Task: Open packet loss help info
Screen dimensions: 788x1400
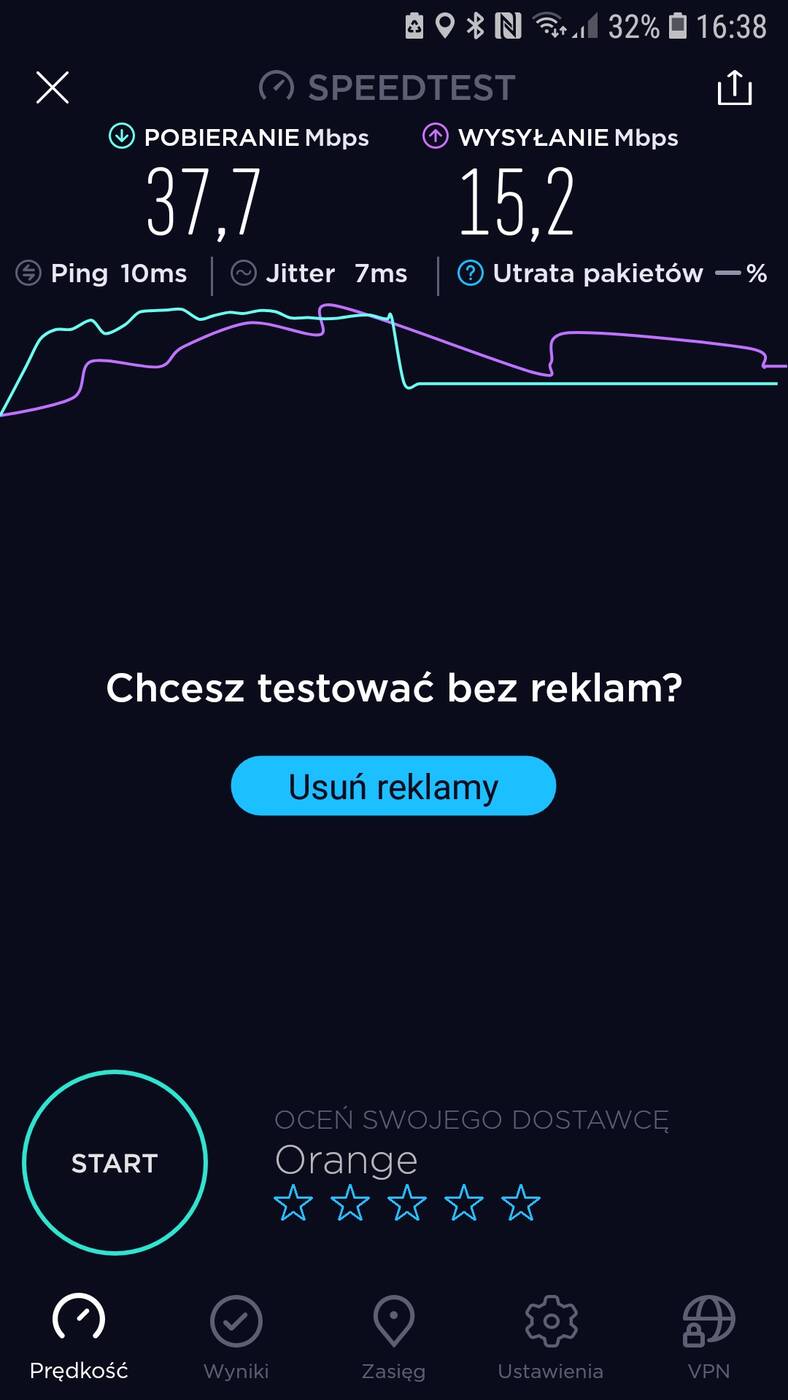Action: point(470,273)
